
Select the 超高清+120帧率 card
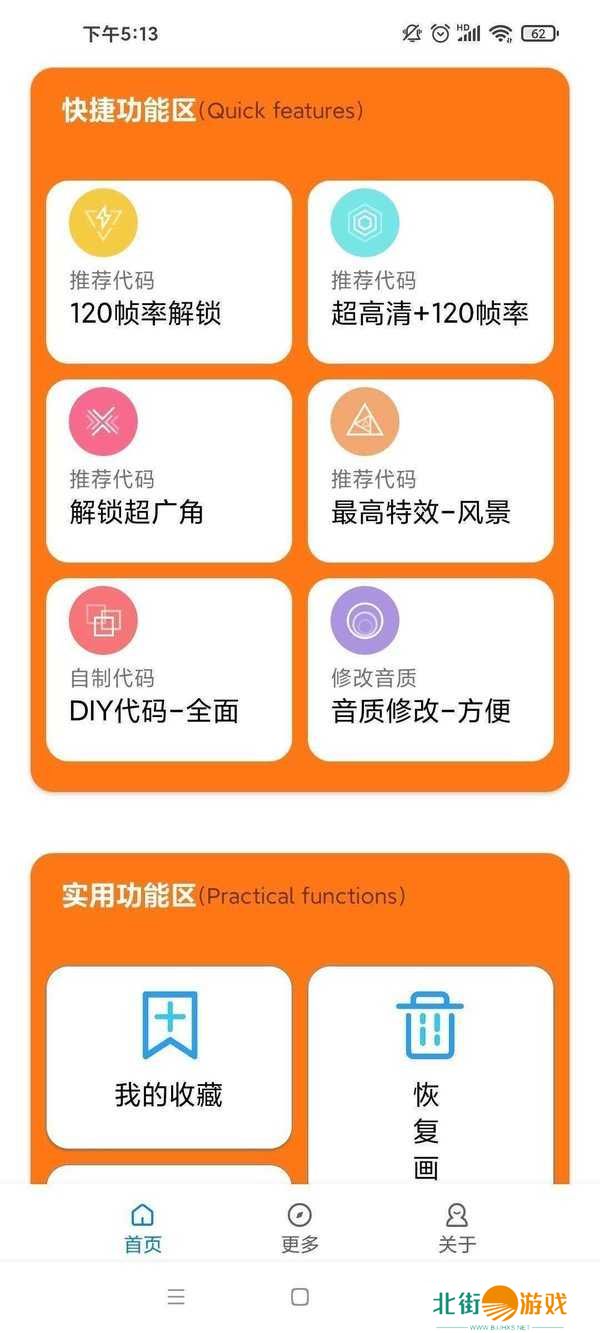coord(430,272)
